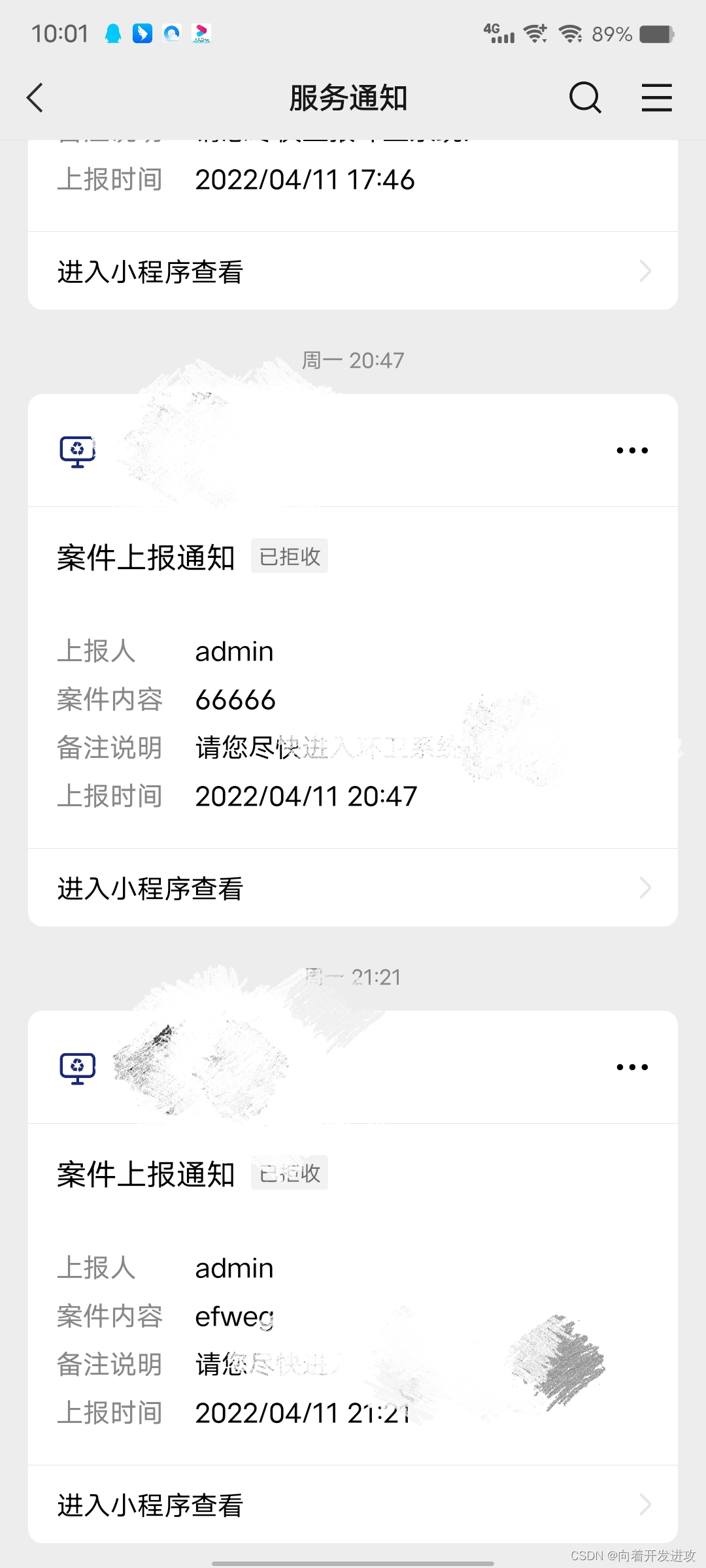Tap the QQ icon in the status bar
706x1568 pixels.
click(112, 33)
